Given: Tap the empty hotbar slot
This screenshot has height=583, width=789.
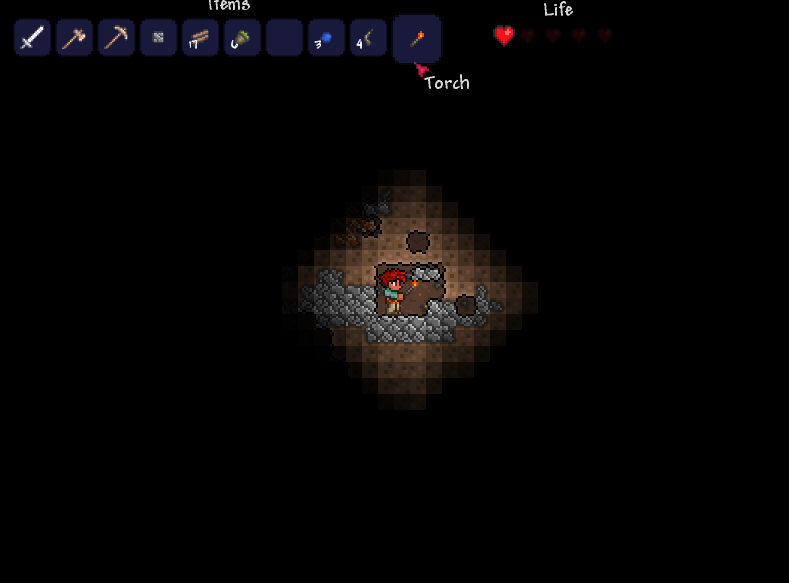Looking at the screenshot, I should (x=284, y=38).
